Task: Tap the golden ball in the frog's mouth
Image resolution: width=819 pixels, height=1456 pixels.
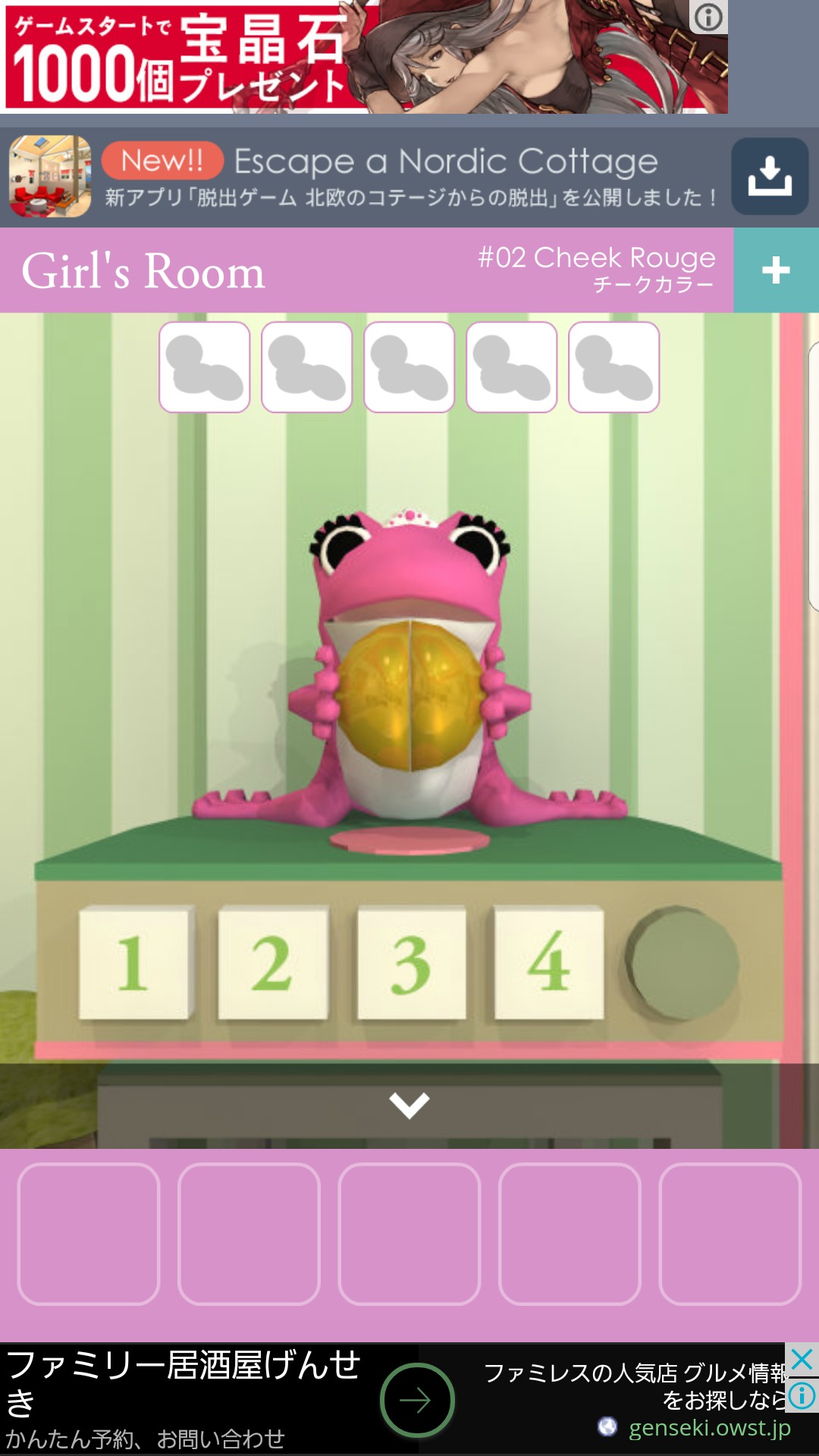Action: (x=409, y=695)
